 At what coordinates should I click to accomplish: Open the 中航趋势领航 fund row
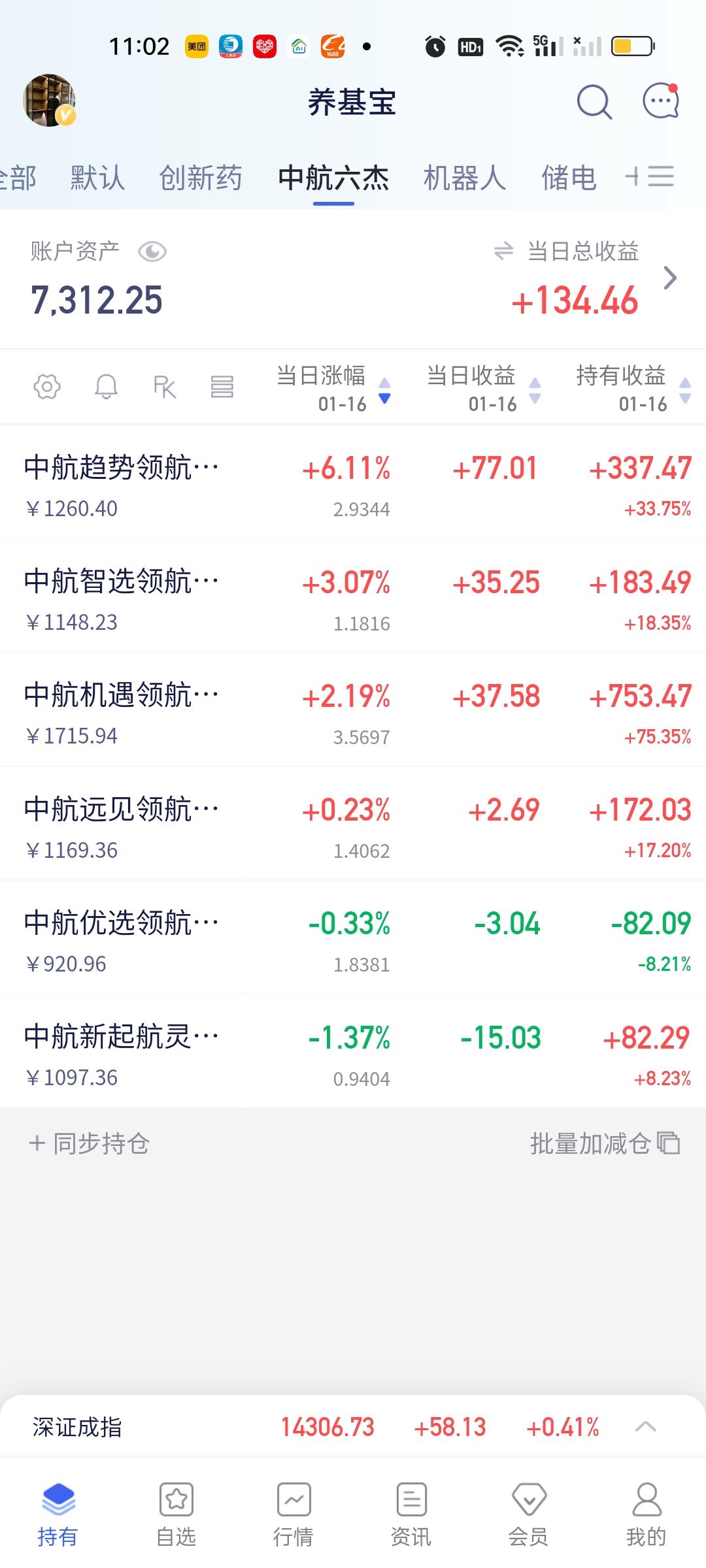pyautogui.click(x=122, y=482)
